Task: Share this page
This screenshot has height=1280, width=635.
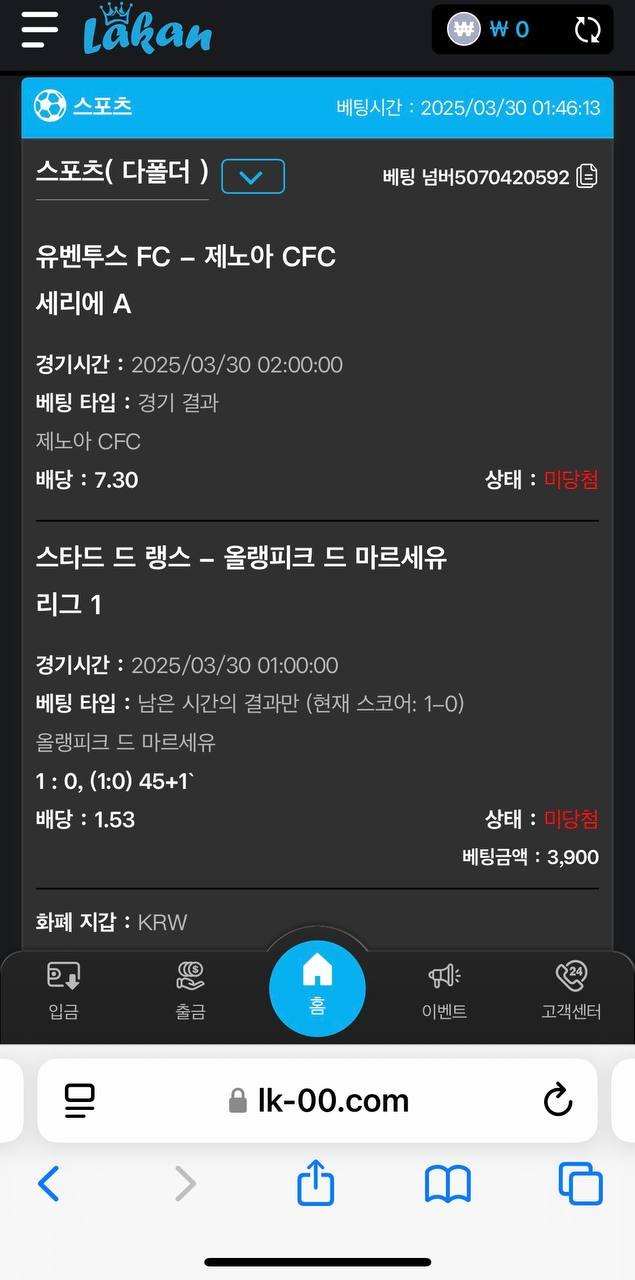Action: (315, 1183)
